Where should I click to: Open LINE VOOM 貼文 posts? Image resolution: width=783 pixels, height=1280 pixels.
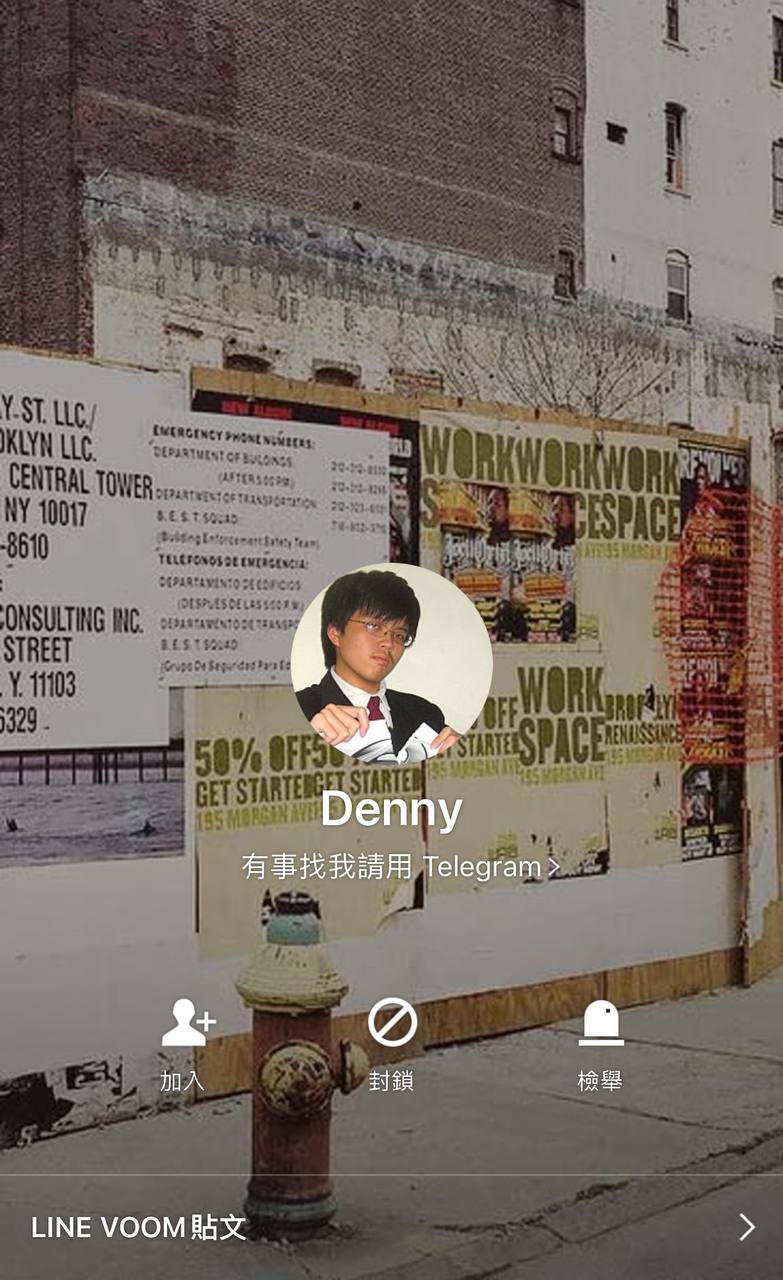(x=391, y=1227)
